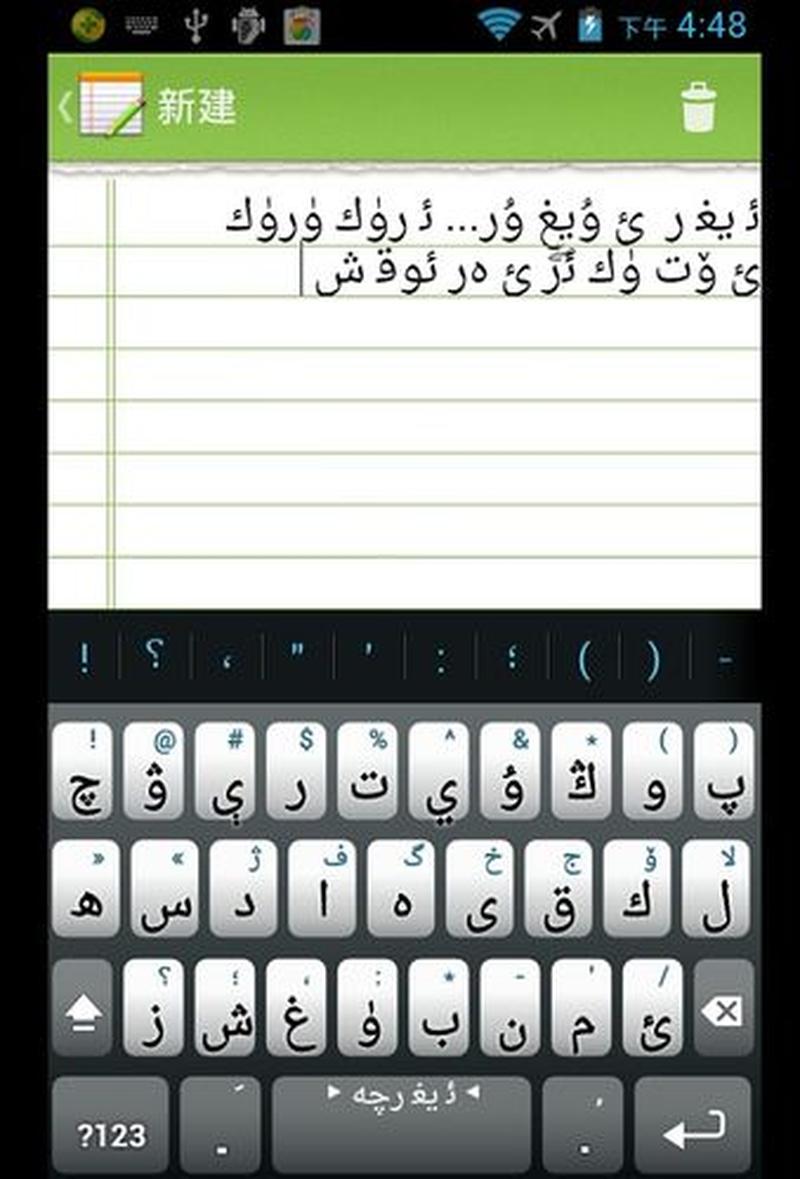
Task: Tap the backspace key
Action: 723,1009
